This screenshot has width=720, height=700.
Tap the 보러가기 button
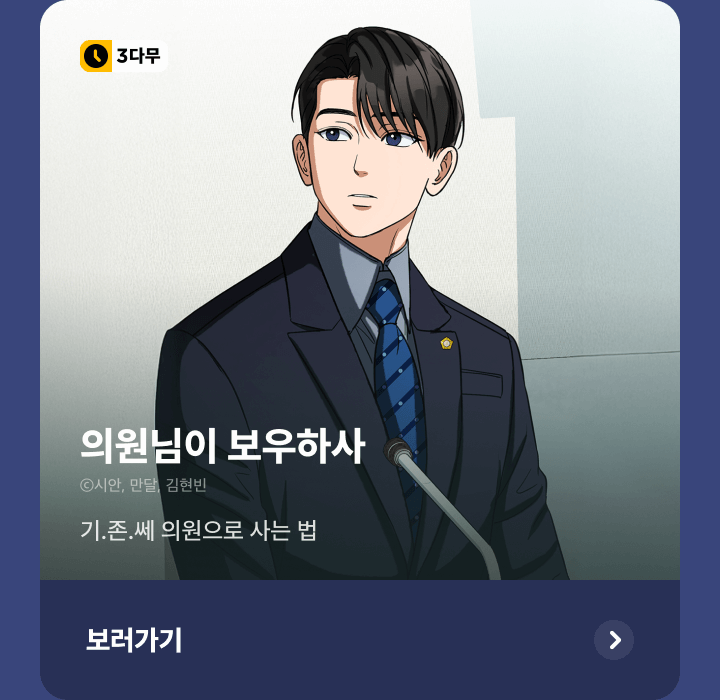click(360, 640)
